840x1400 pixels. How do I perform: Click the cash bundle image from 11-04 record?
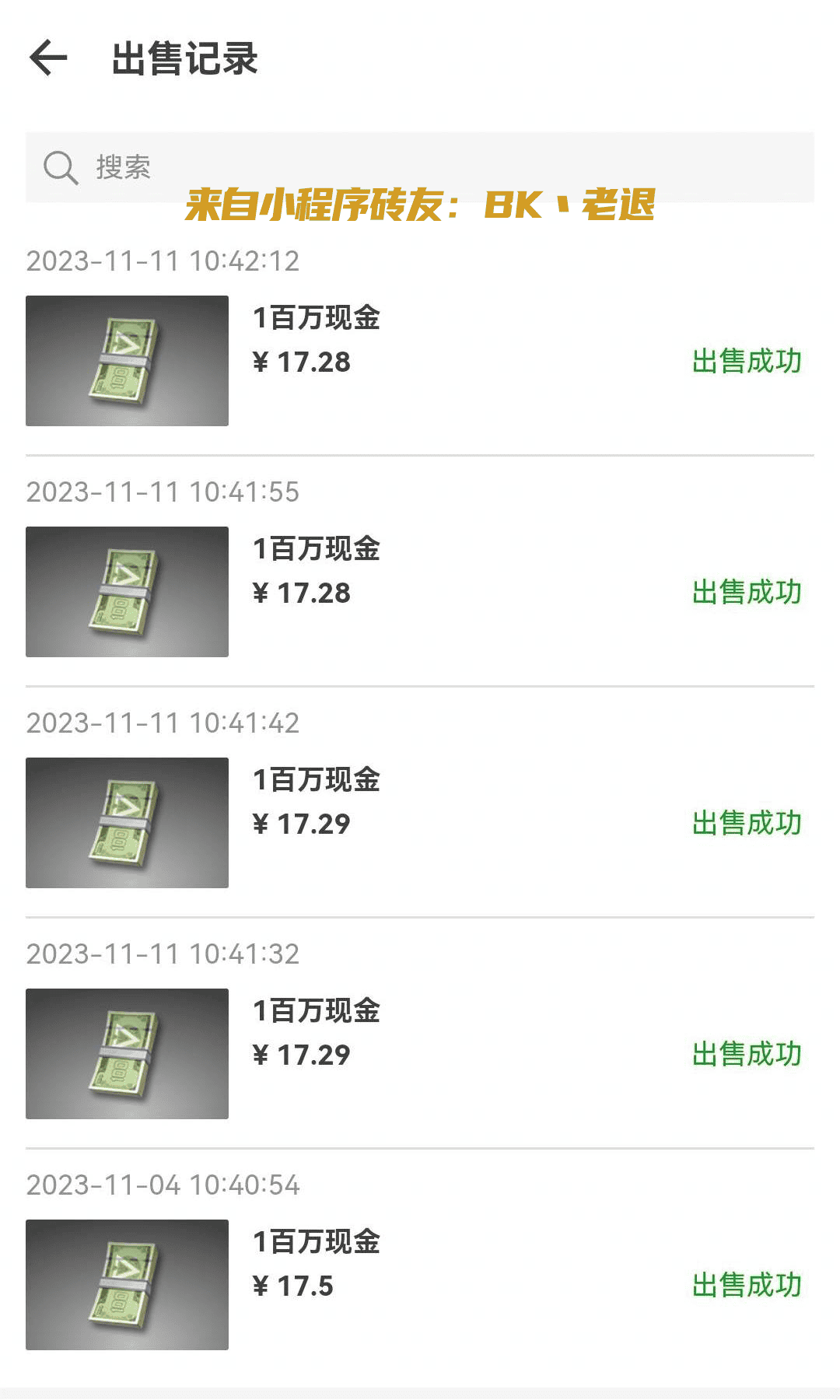point(127,1283)
